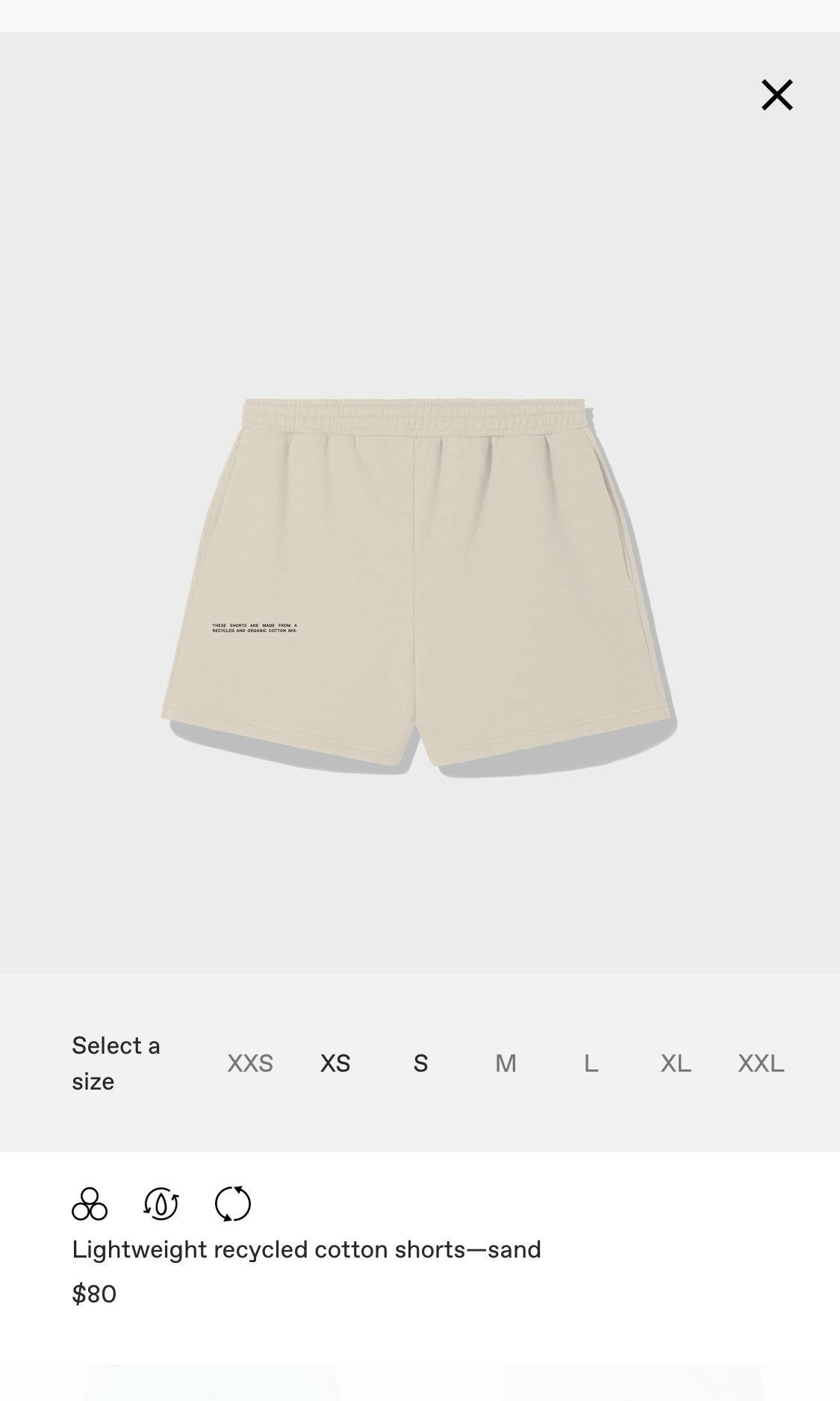Click the $80 price text
Viewport: 840px width, 1401px height.
[x=93, y=1294]
